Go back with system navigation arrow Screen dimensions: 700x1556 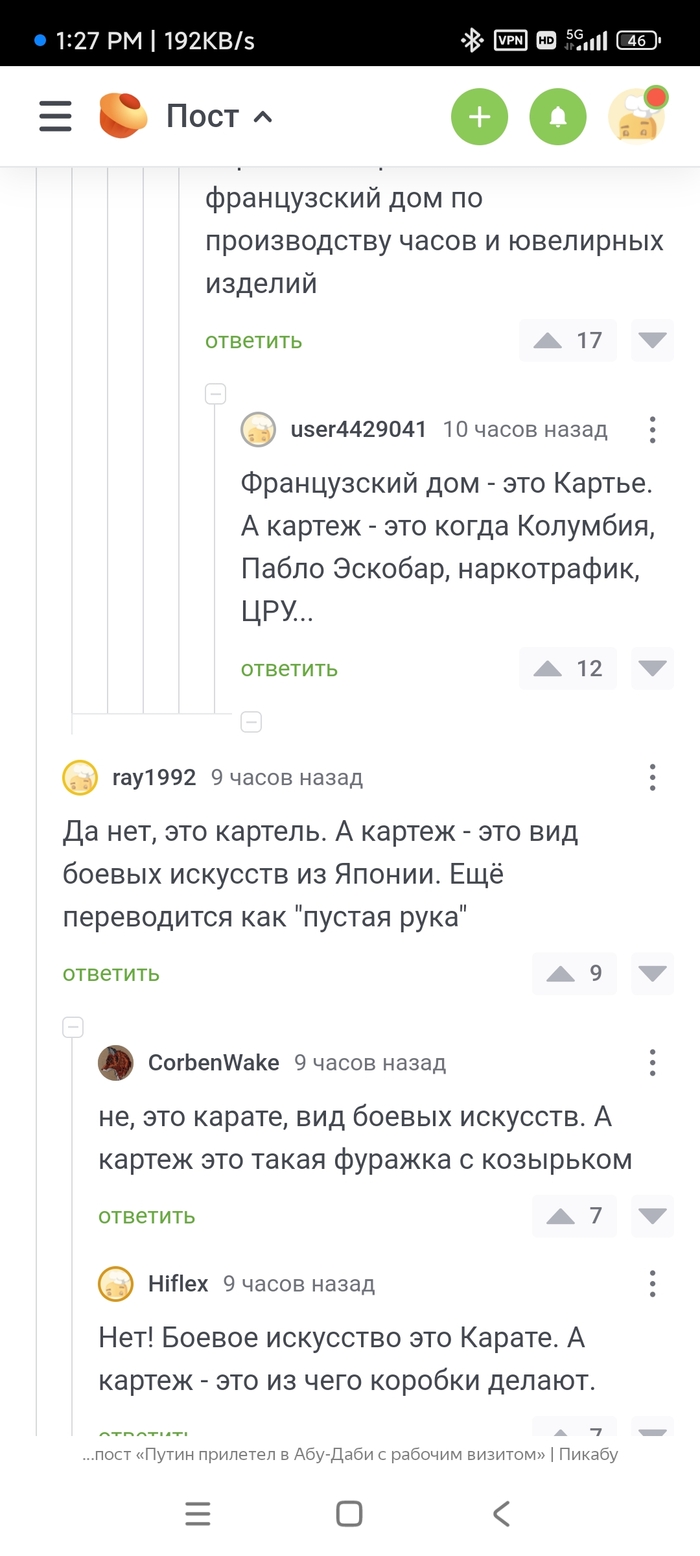(x=501, y=1513)
